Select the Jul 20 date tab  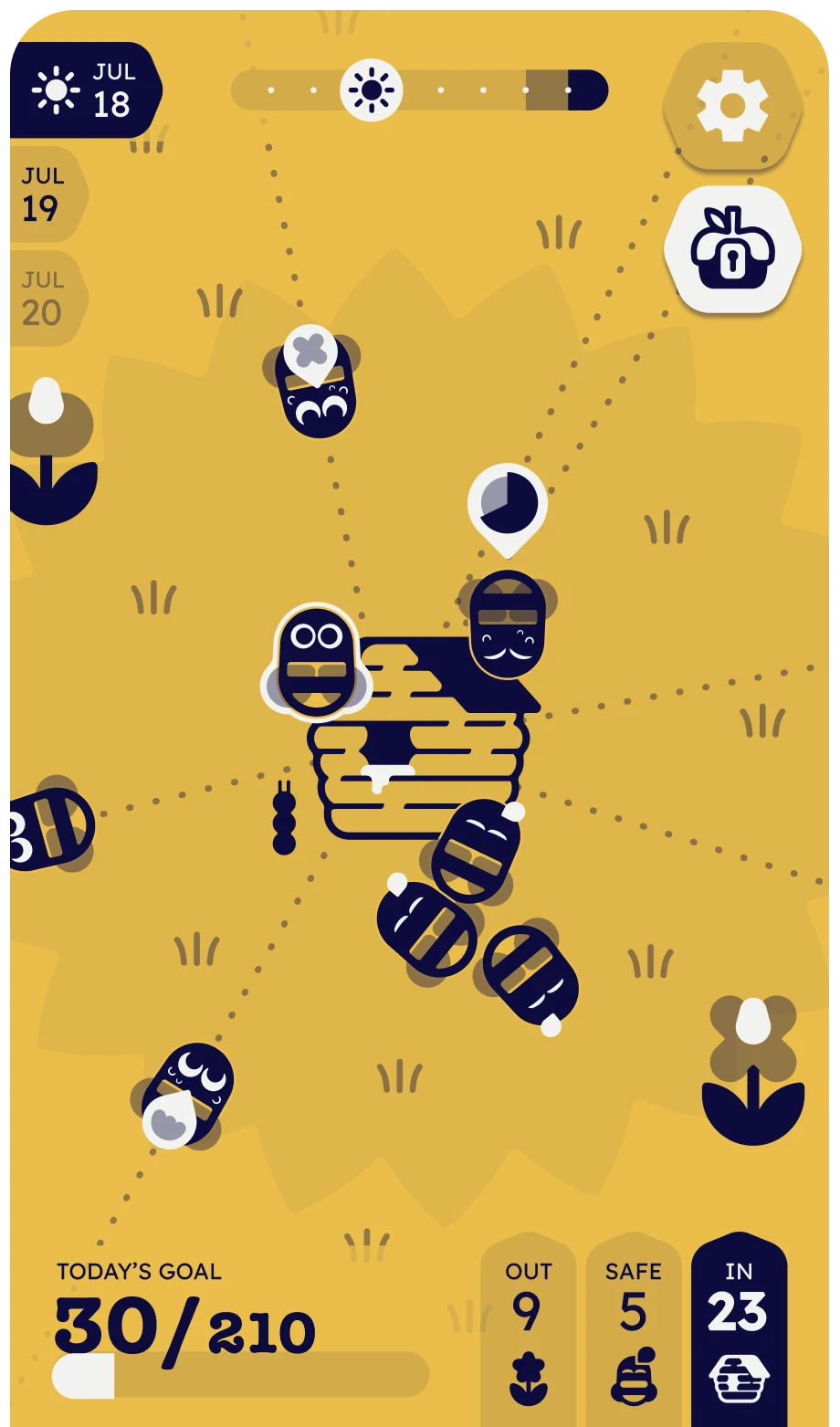coord(43,299)
